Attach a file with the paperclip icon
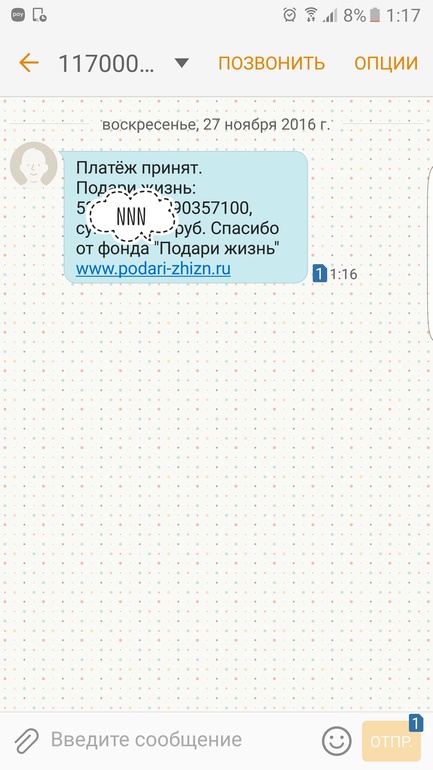The image size is (433, 770). (x=27, y=740)
